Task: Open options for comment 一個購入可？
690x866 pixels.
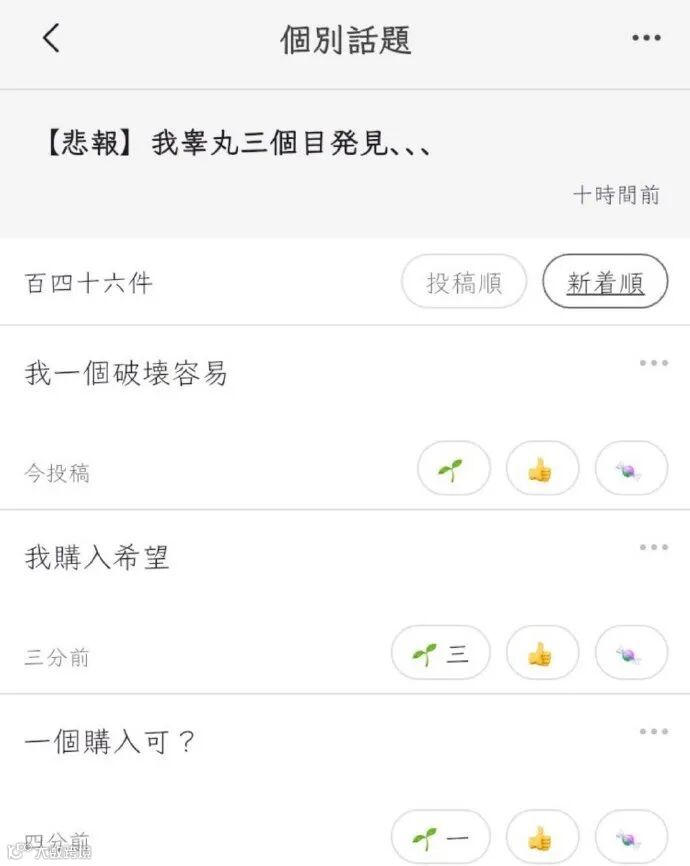Action: click(653, 732)
